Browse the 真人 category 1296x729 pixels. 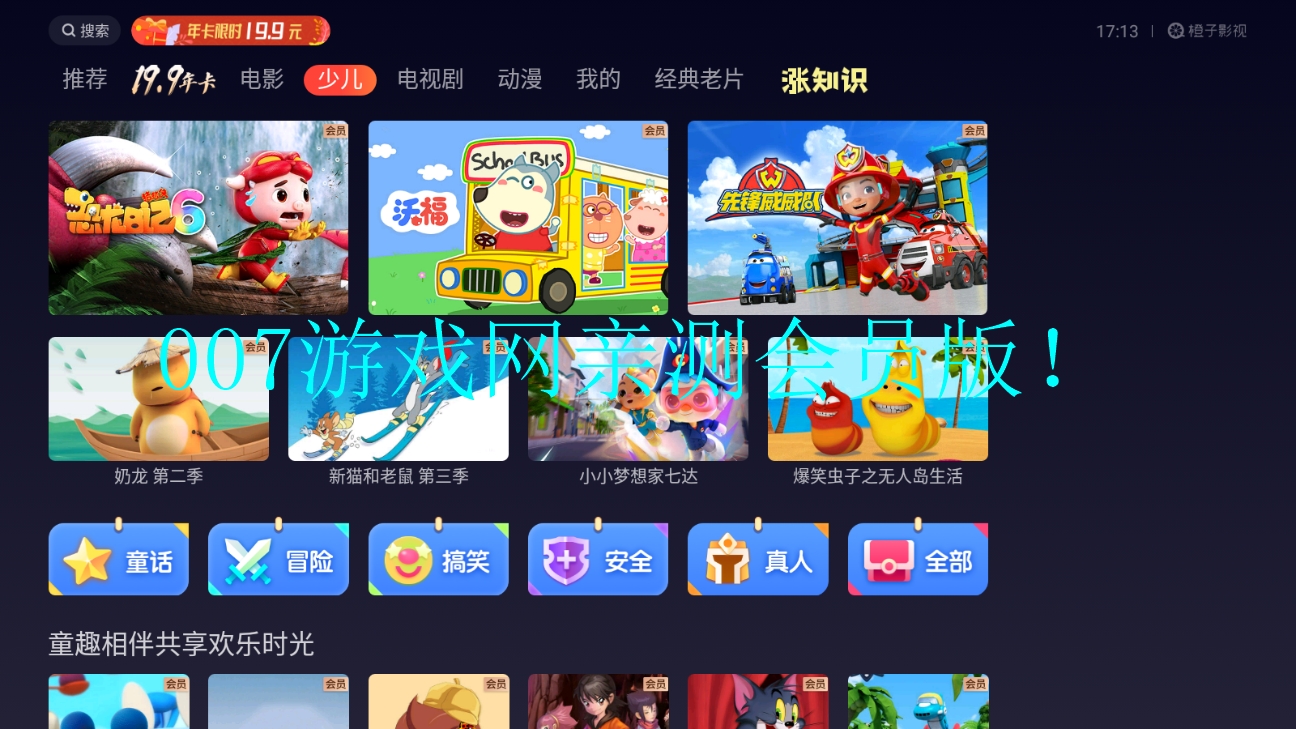(x=758, y=560)
